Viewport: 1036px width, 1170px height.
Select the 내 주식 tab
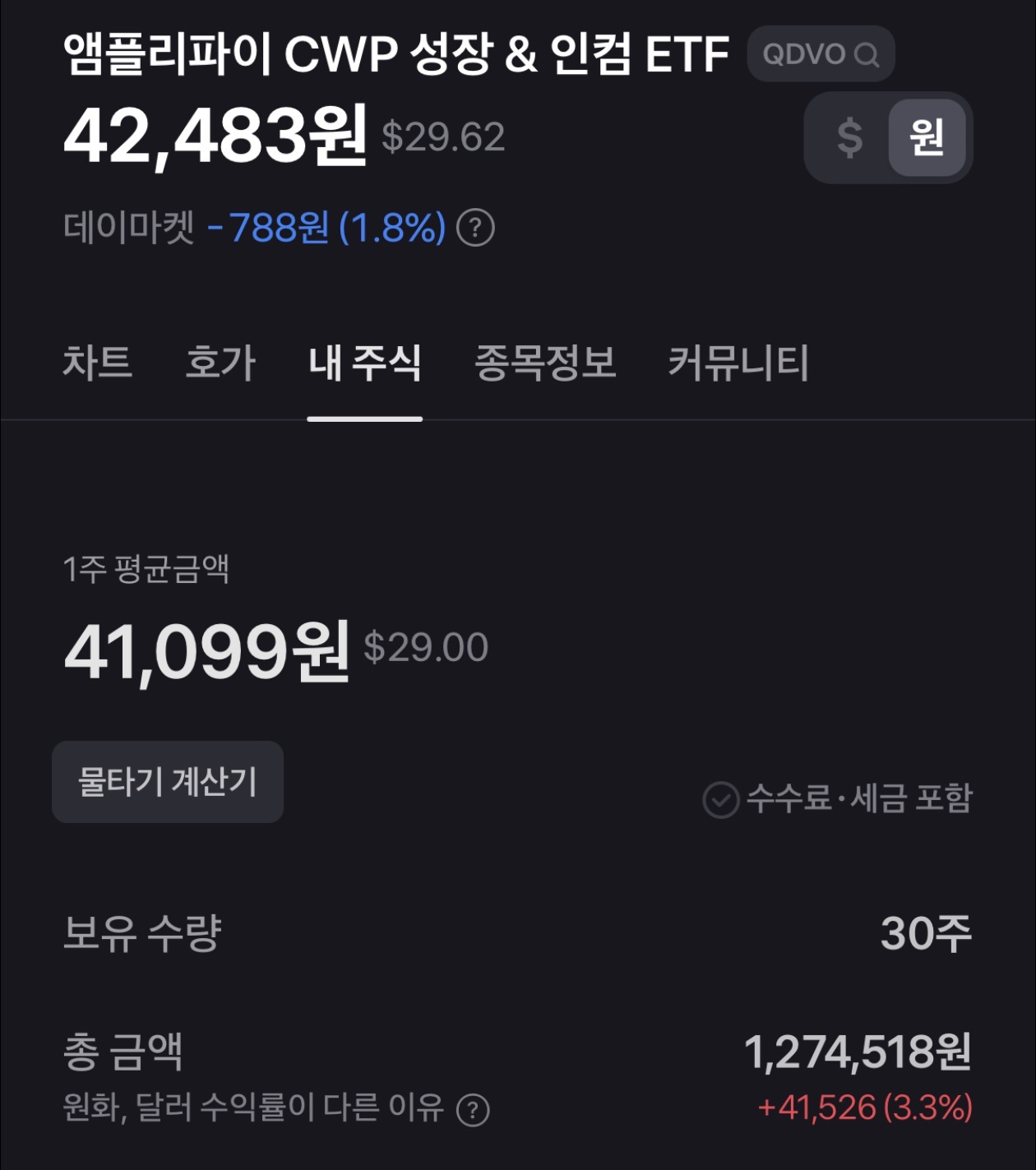pos(364,363)
